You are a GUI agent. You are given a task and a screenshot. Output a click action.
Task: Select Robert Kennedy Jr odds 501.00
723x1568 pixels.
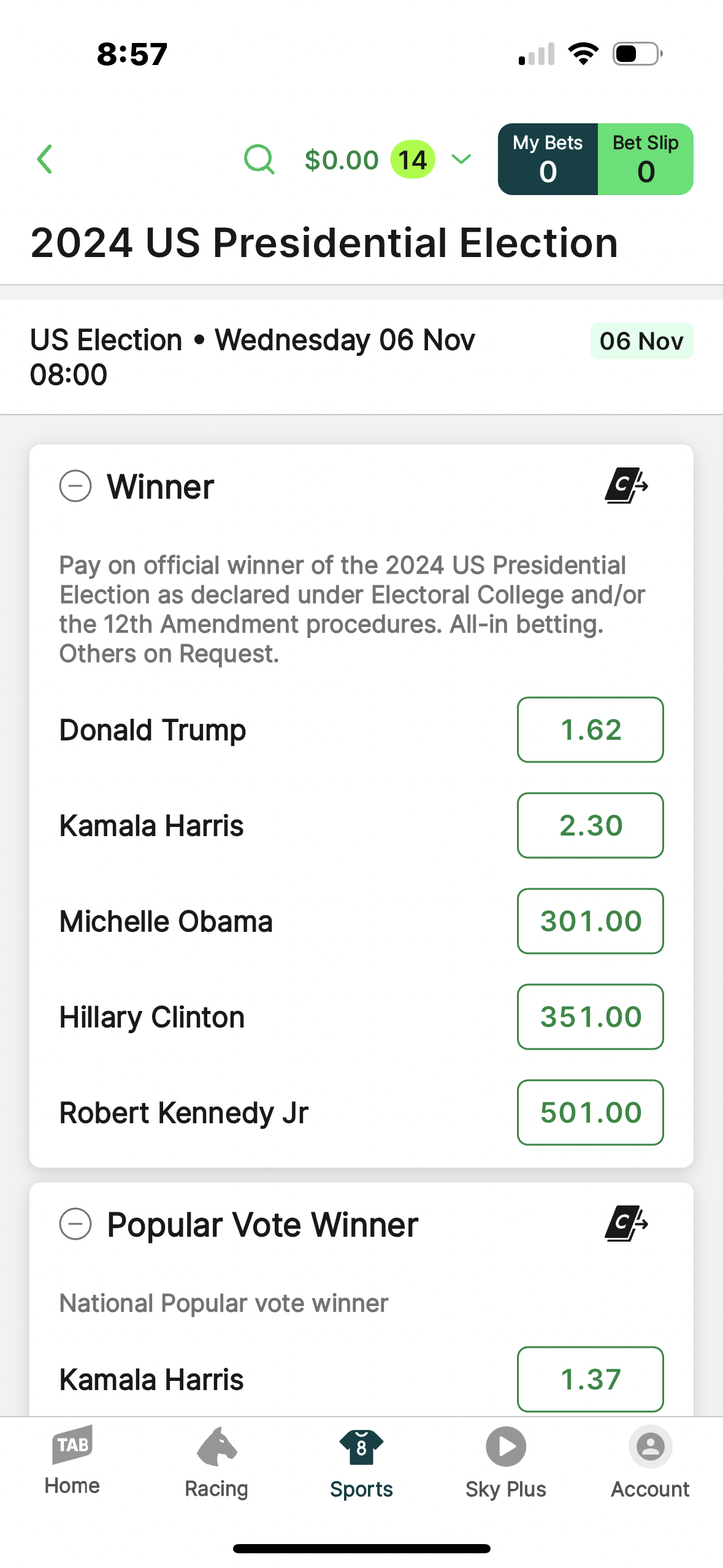tap(590, 1113)
